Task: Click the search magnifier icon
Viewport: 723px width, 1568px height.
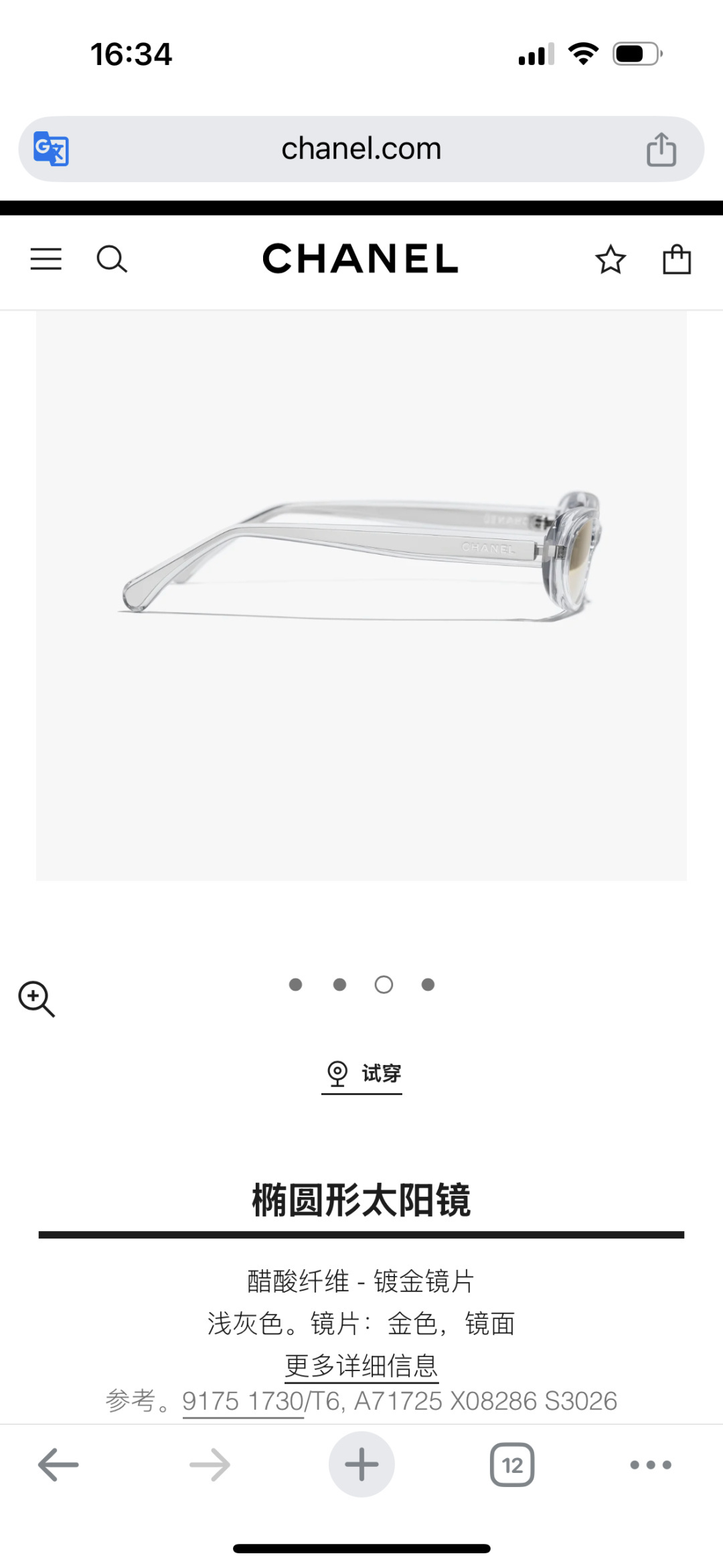Action: 112,259
